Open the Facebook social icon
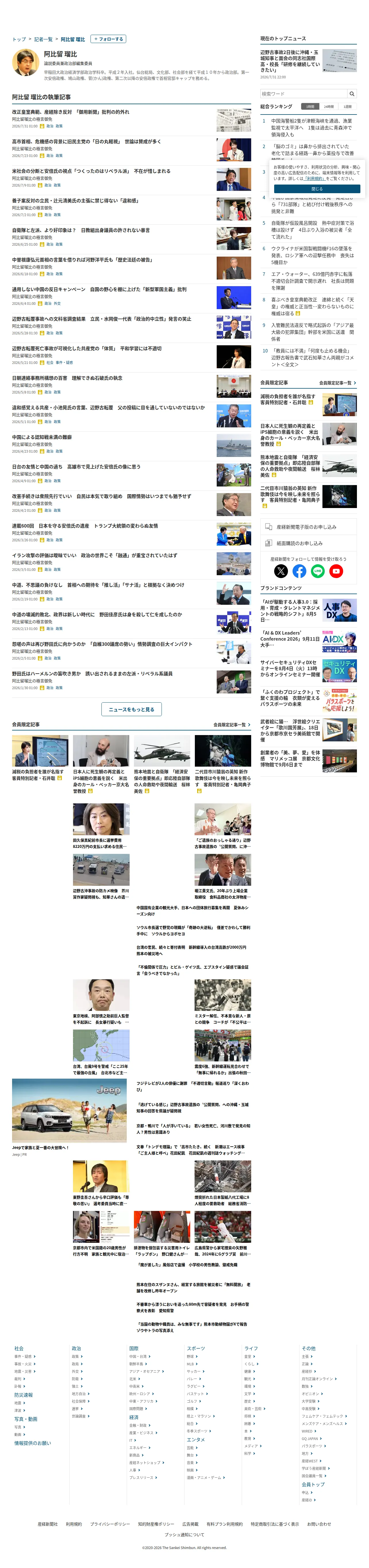This screenshot has width=369, height=1568. tap(299, 571)
